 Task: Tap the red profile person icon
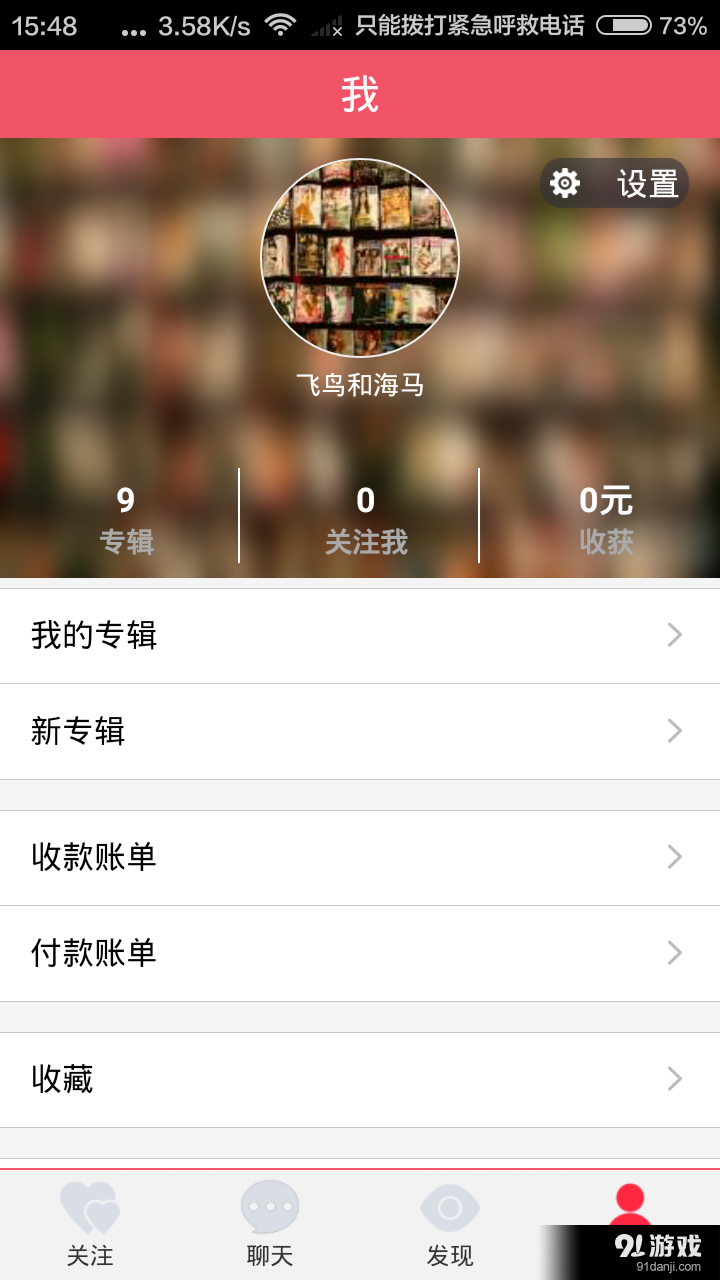tap(629, 1207)
